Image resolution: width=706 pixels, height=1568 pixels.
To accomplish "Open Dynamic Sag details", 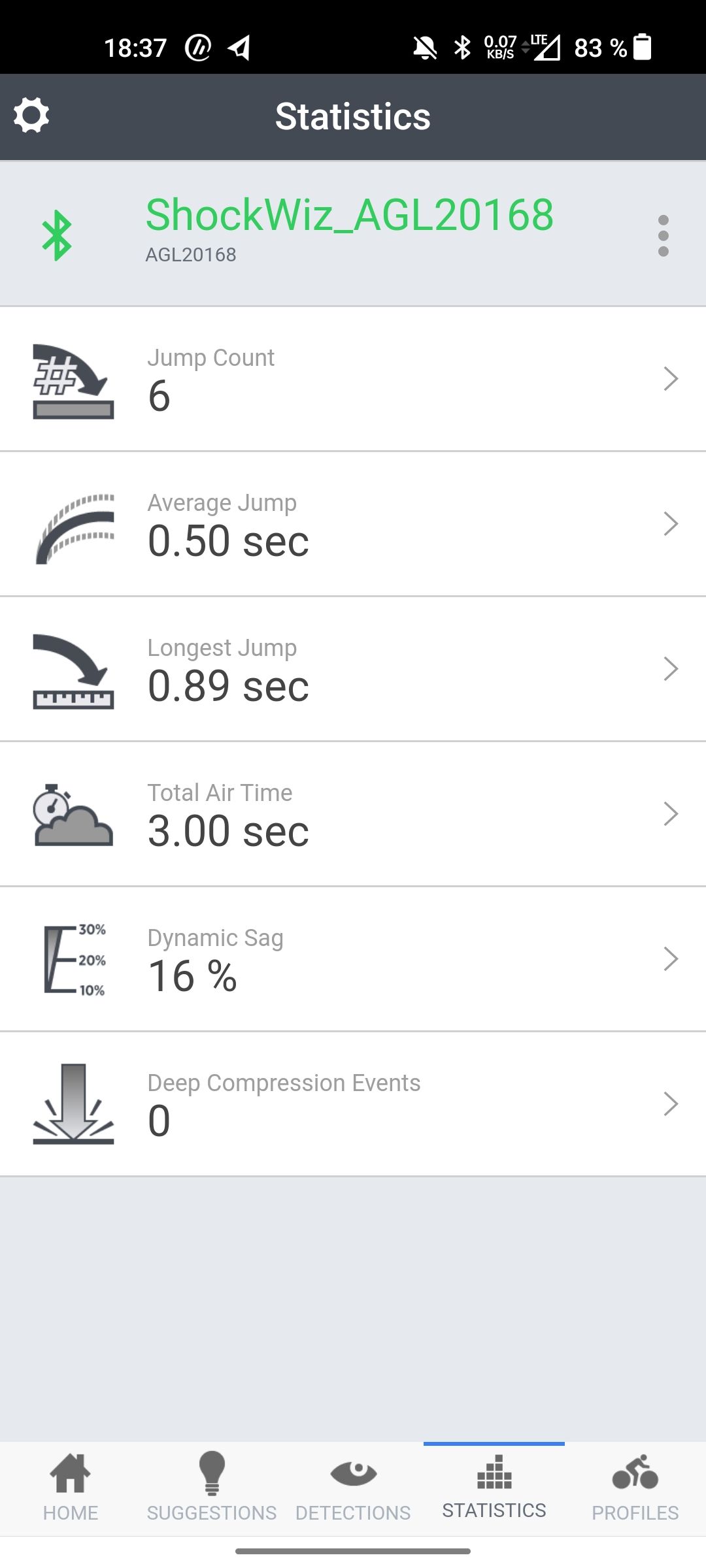I will [x=353, y=959].
